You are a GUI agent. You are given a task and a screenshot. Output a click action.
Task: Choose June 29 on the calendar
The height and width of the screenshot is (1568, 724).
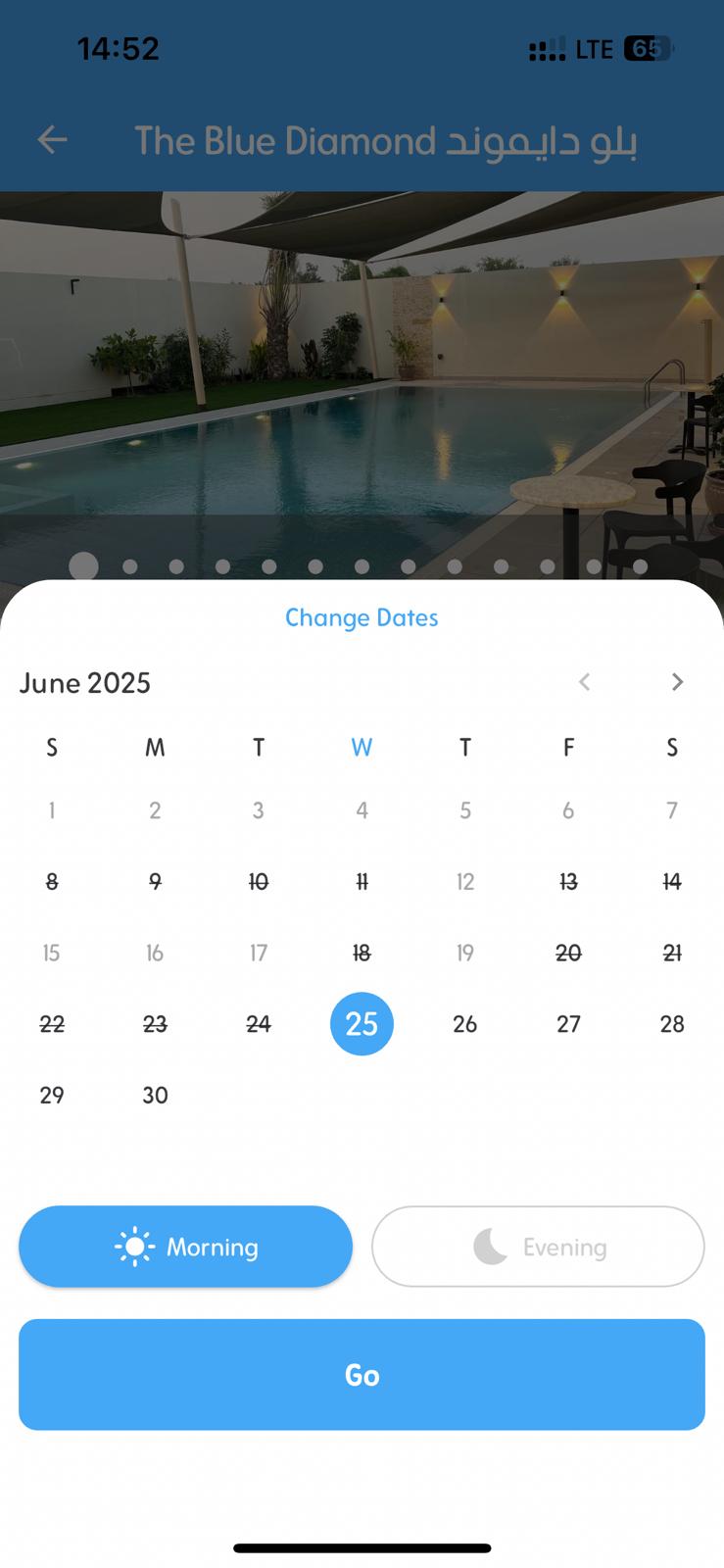pyautogui.click(x=52, y=1095)
